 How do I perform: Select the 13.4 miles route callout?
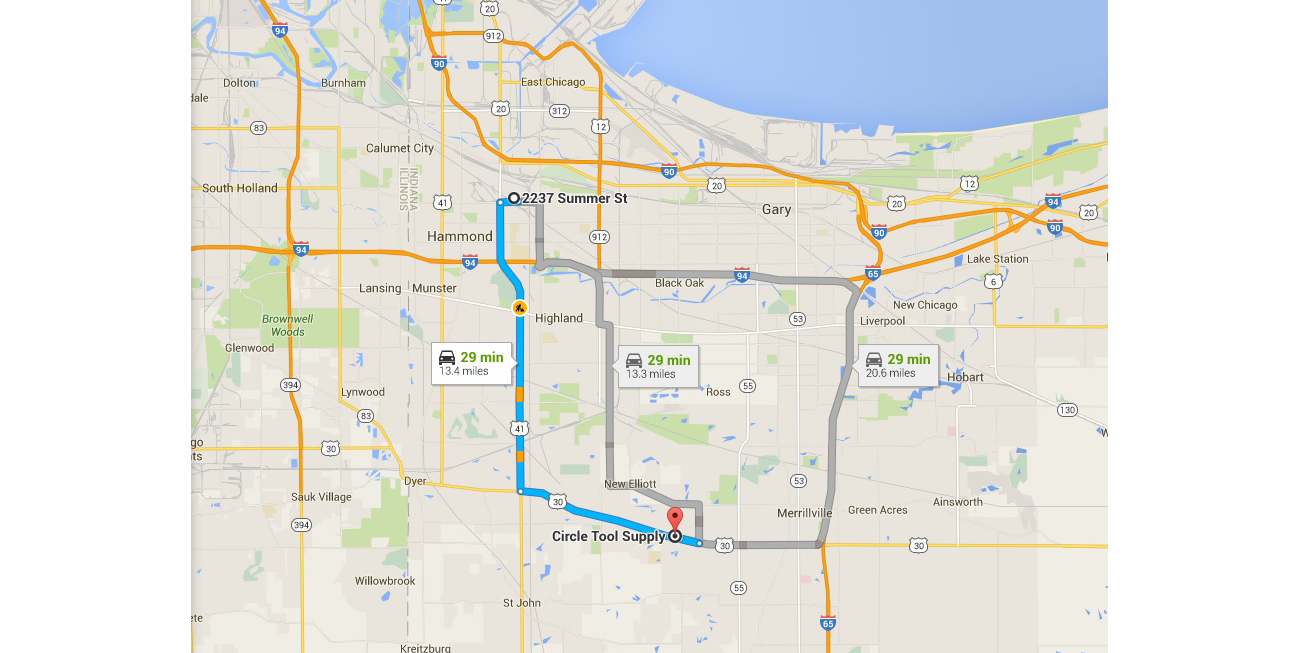tap(472, 363)
